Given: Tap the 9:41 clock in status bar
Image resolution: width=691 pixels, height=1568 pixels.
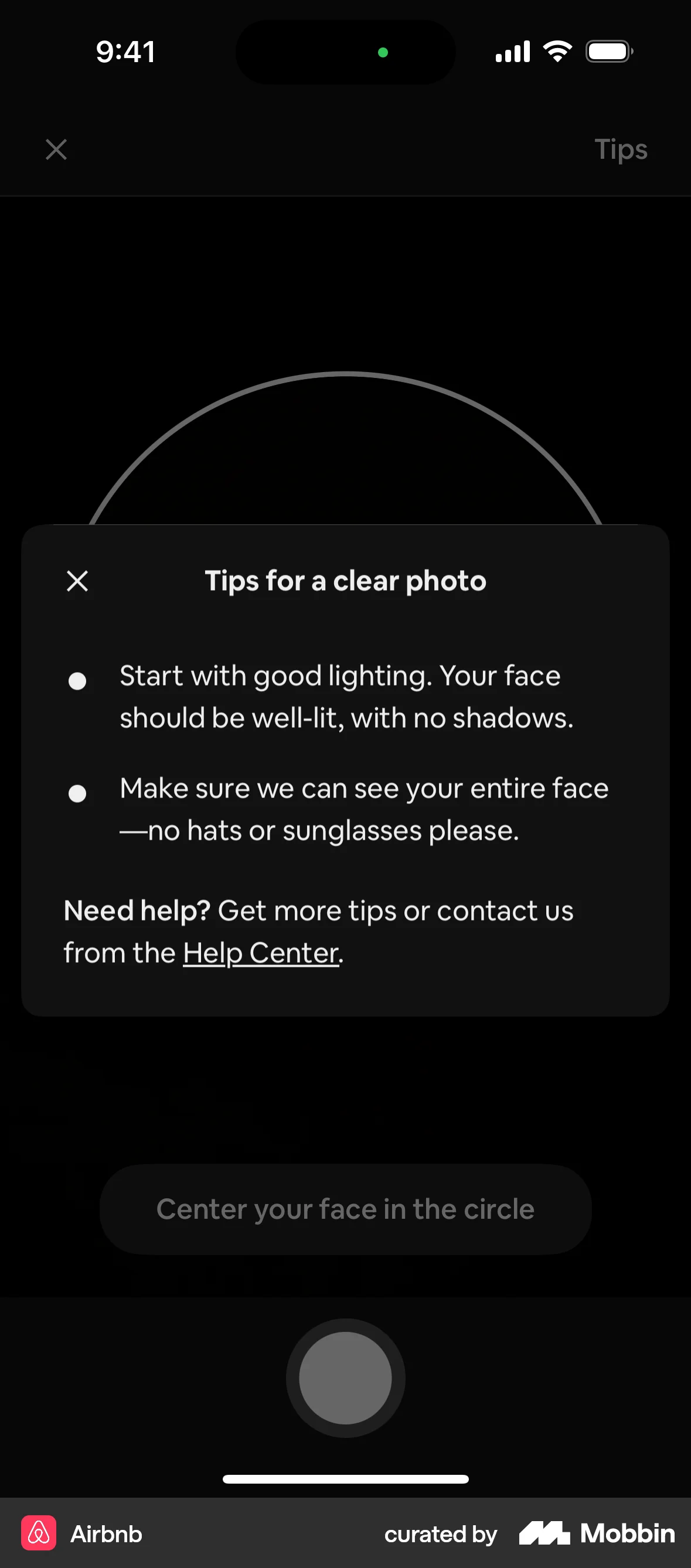Looking at the screenshot, I should (x=125, y=51).
